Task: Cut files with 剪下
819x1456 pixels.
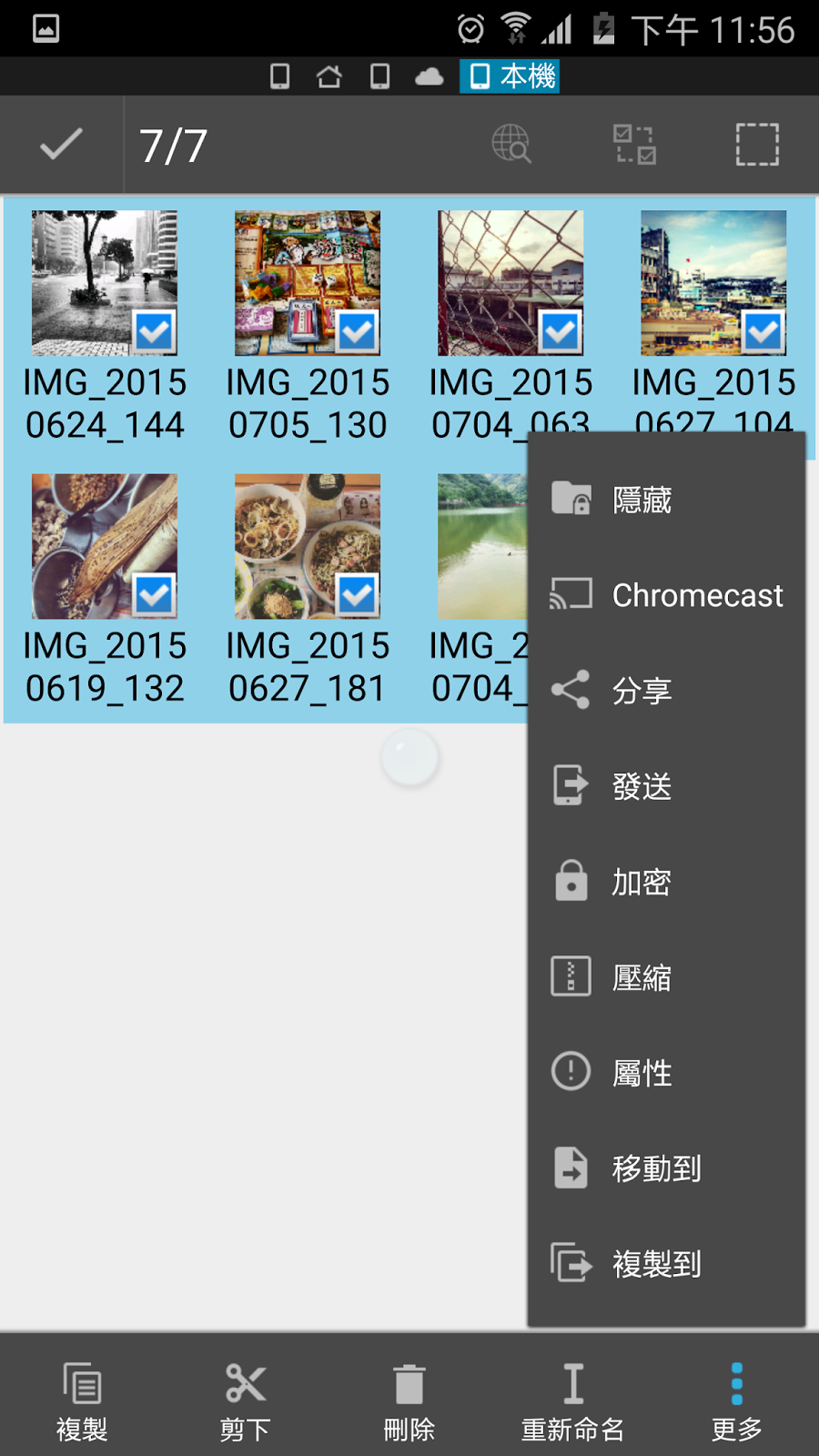Action: pyautogui.click(x=245, y=1401)
